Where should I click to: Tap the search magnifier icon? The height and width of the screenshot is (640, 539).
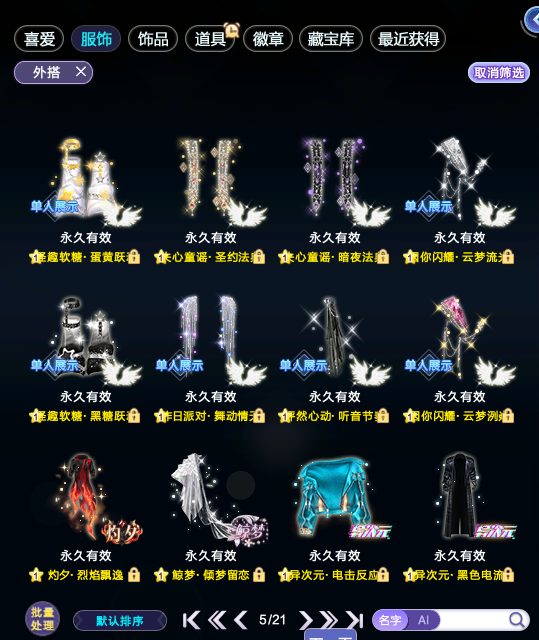click(x=517, y=620)
